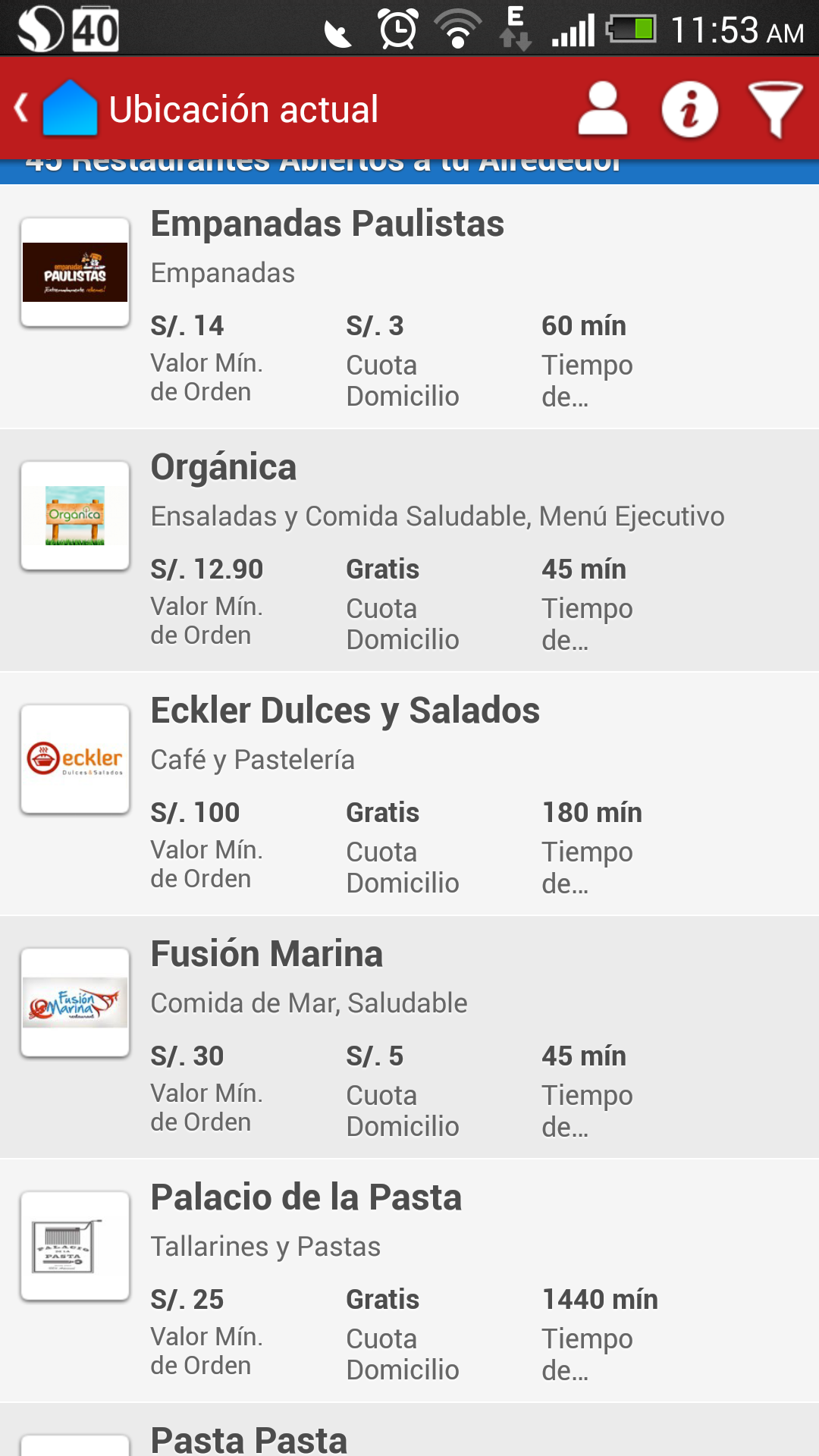Open the information icon

[x=689, y=109]
